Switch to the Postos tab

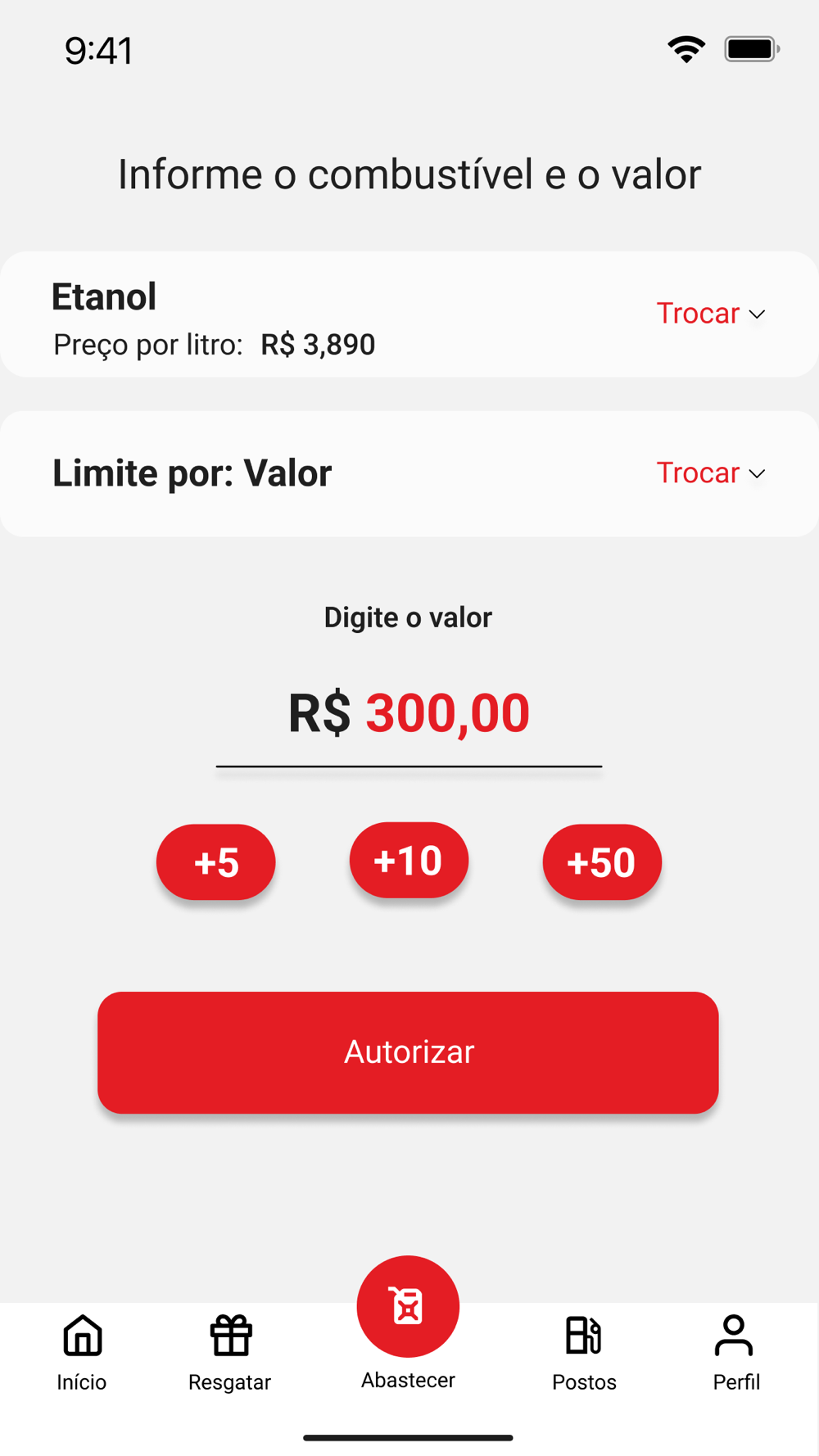(x=584, y=1352)
